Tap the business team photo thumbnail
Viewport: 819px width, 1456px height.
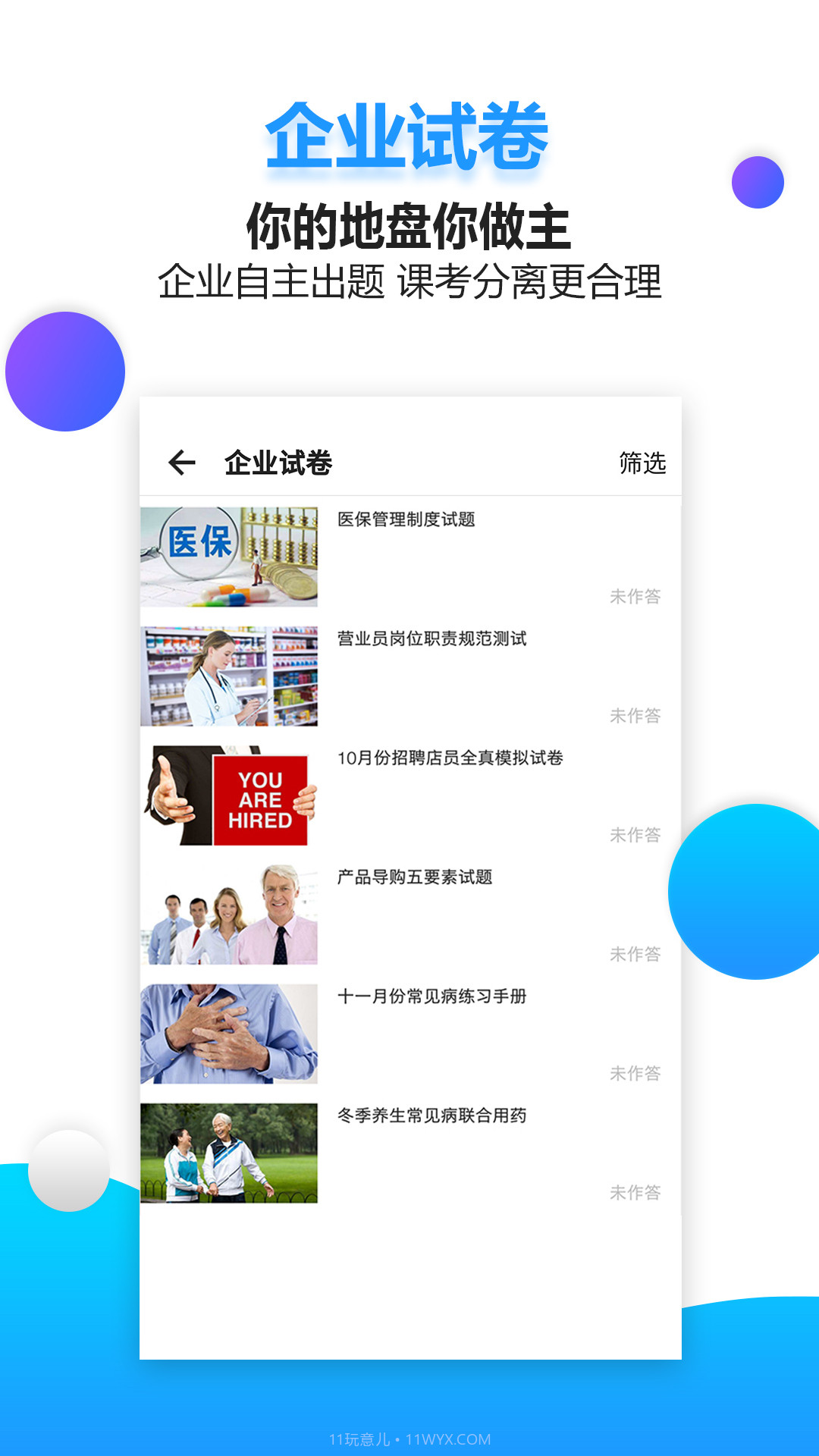230,914
